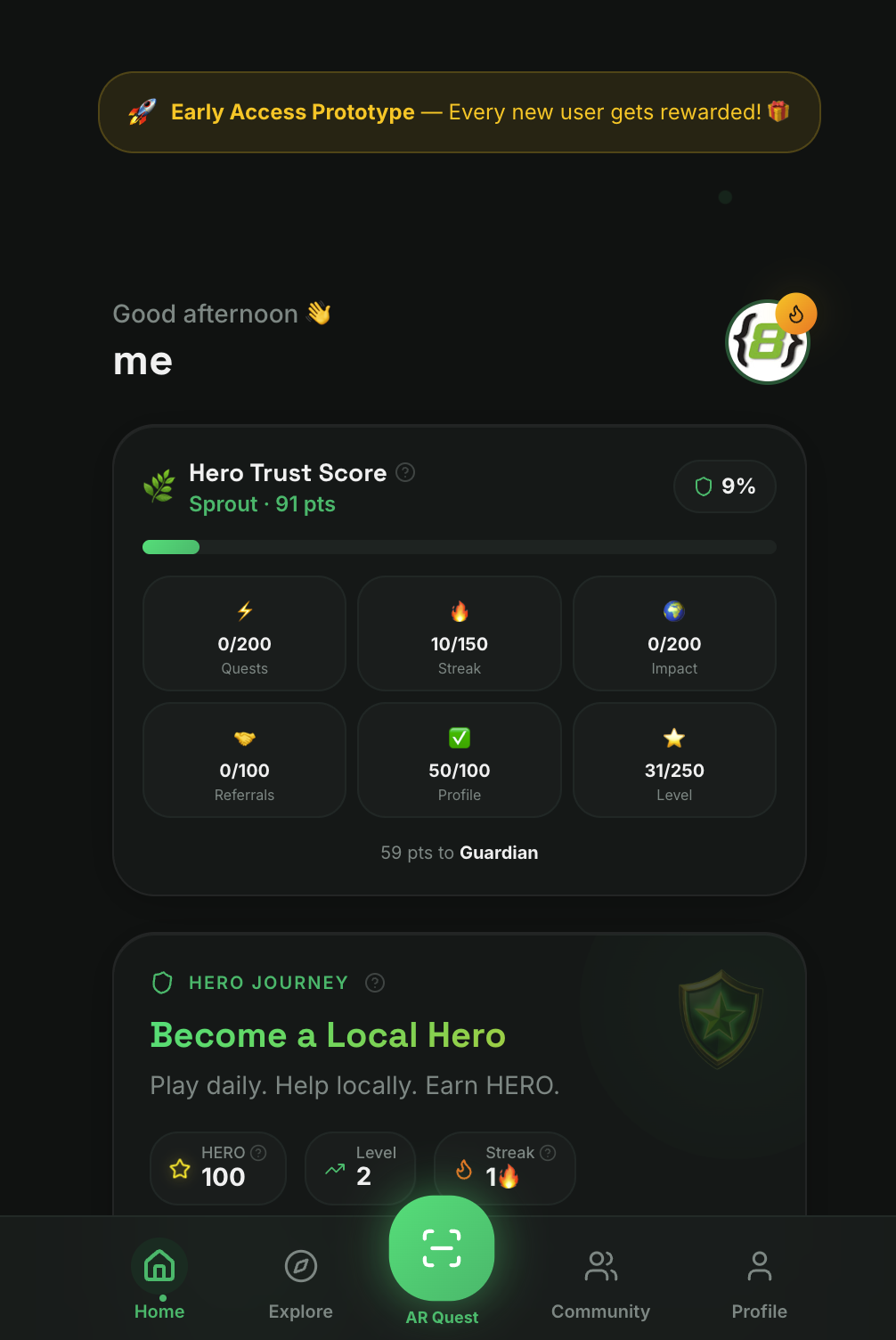Open the Hero Journey info icon
Screen dimensions: 896x1340
coord(375,983)
